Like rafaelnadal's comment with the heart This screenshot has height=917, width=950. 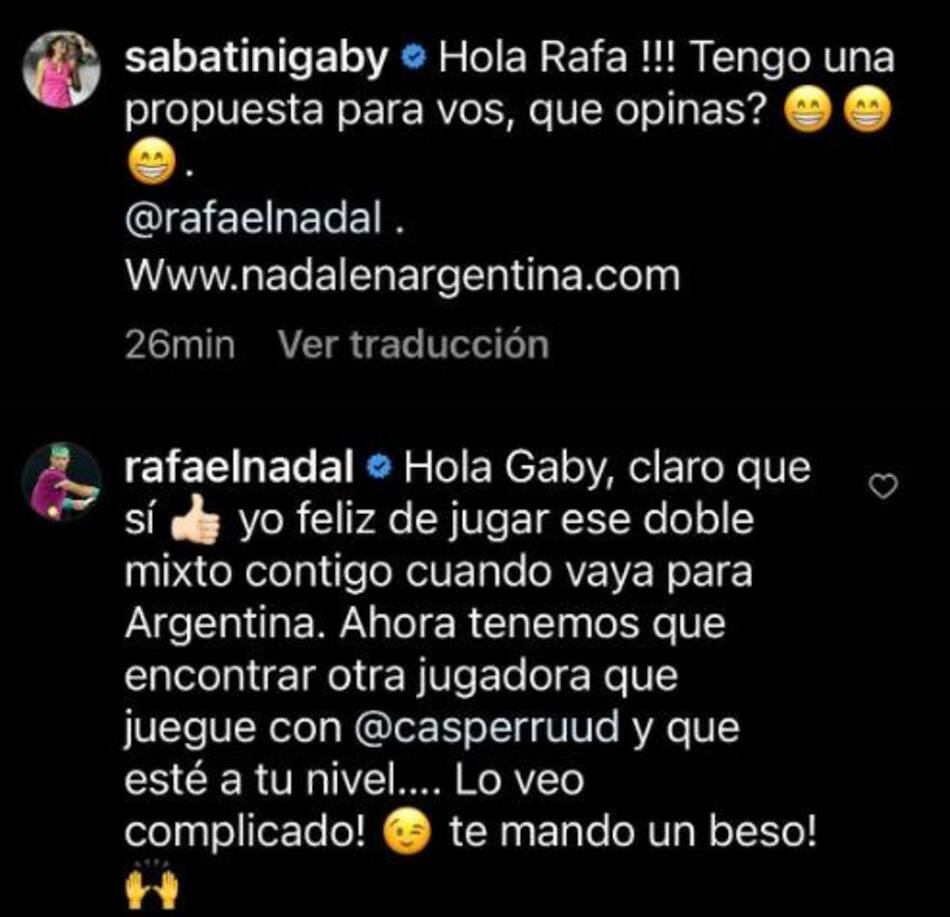(x=884, y=487)
